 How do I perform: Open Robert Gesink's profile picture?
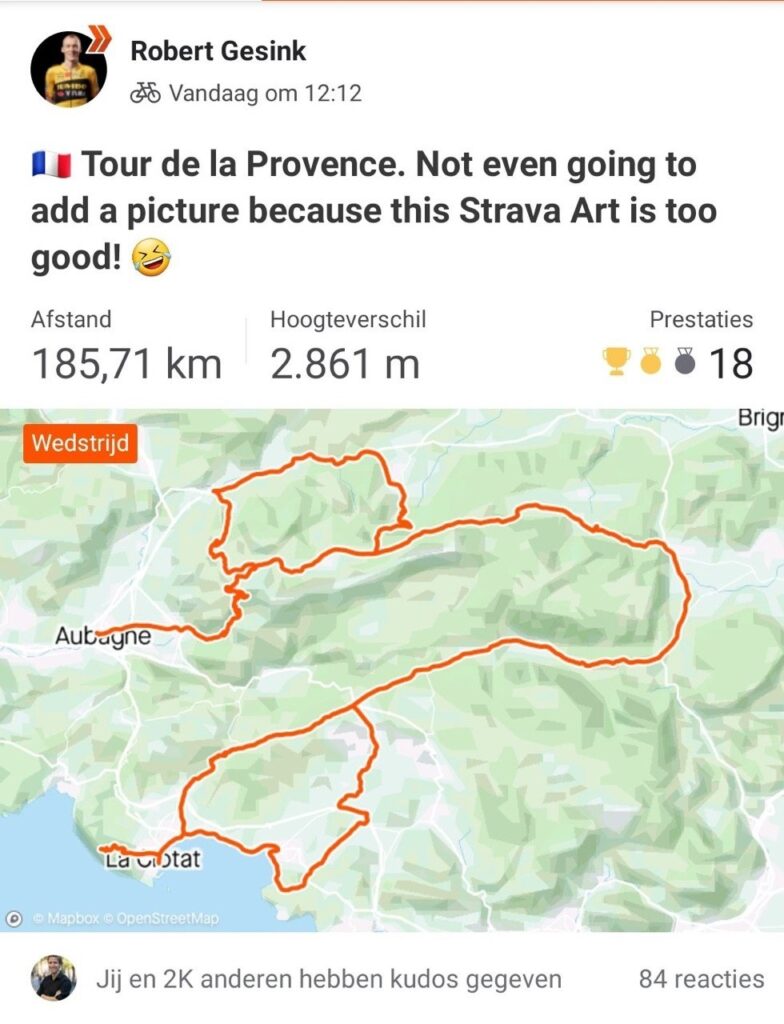(68, 68)
